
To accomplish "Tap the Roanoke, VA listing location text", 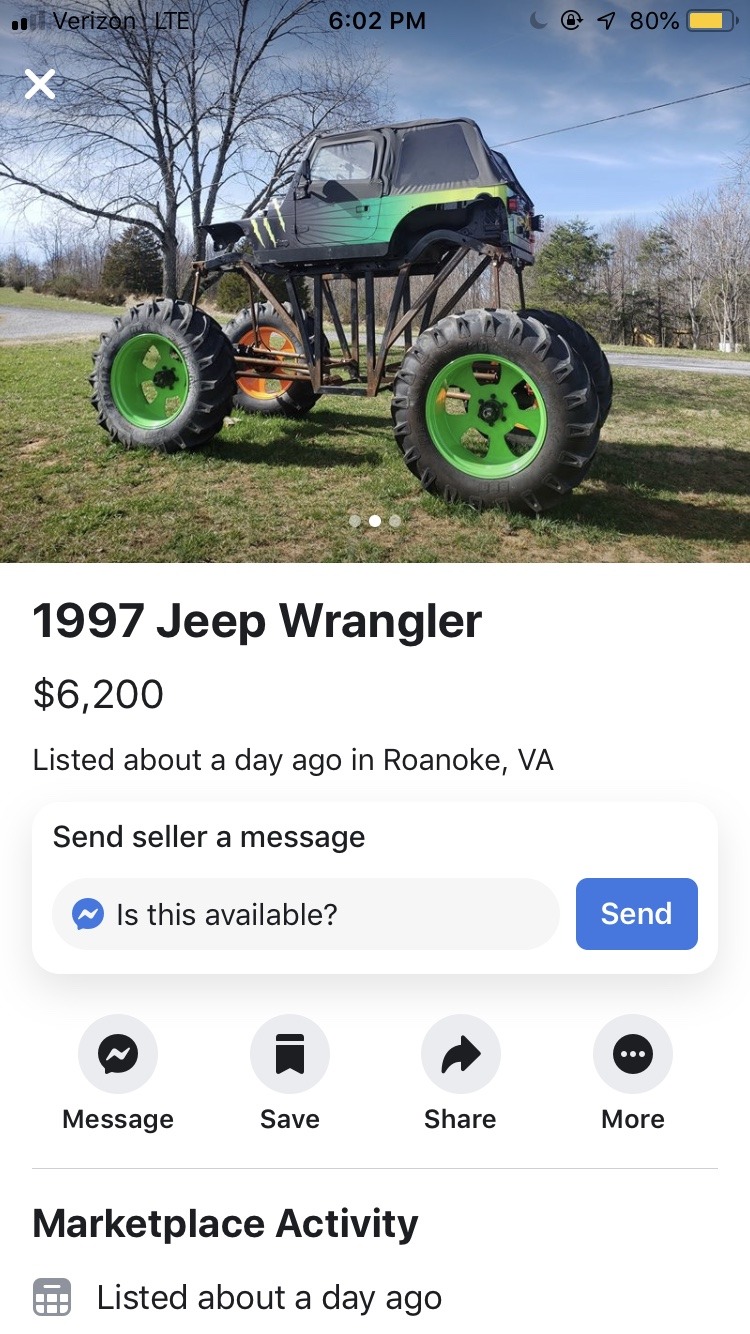I will [293, 760].
